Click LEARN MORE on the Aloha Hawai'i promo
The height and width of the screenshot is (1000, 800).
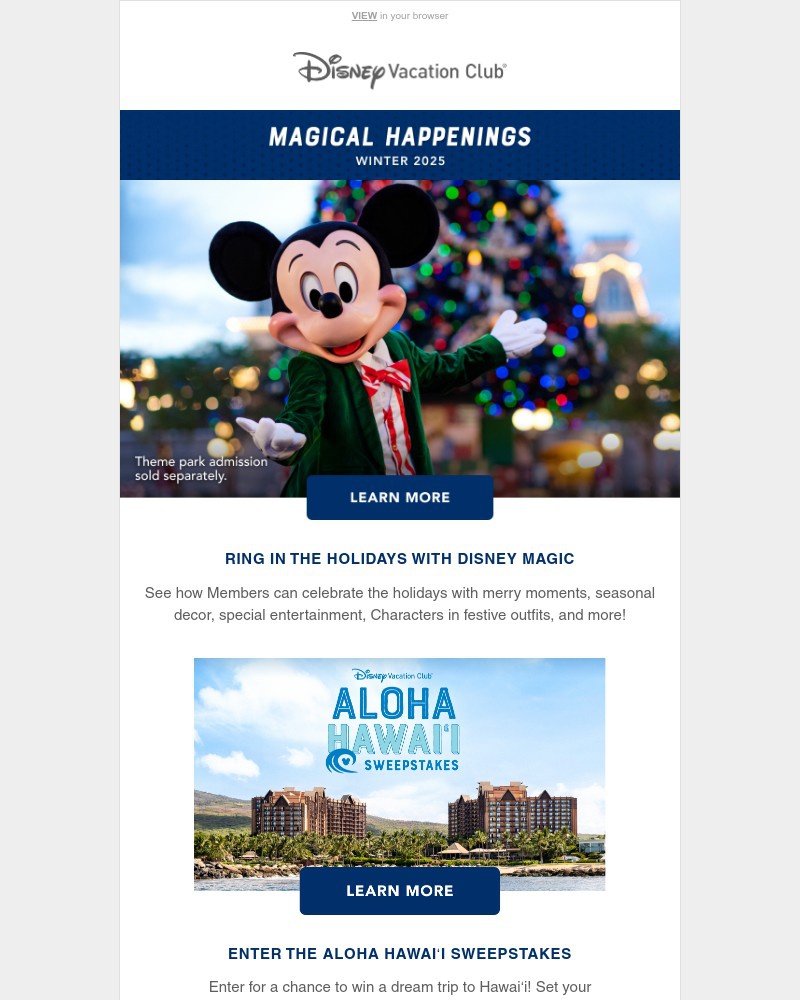pyautogui.click(x=400, y=891)
